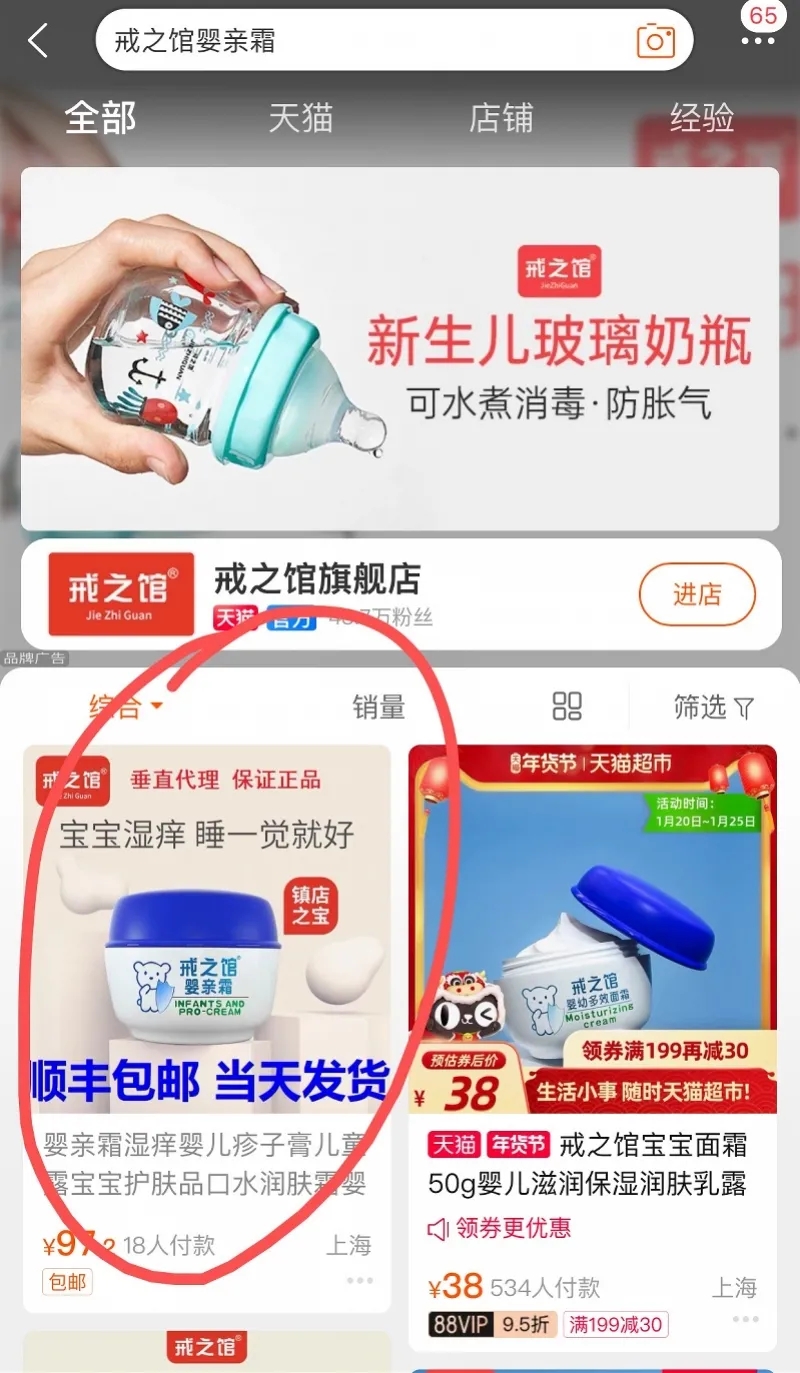Sort results by 销量
Image resolution: width=800 pixels, height=1373 pixels.
click(379, 708)
